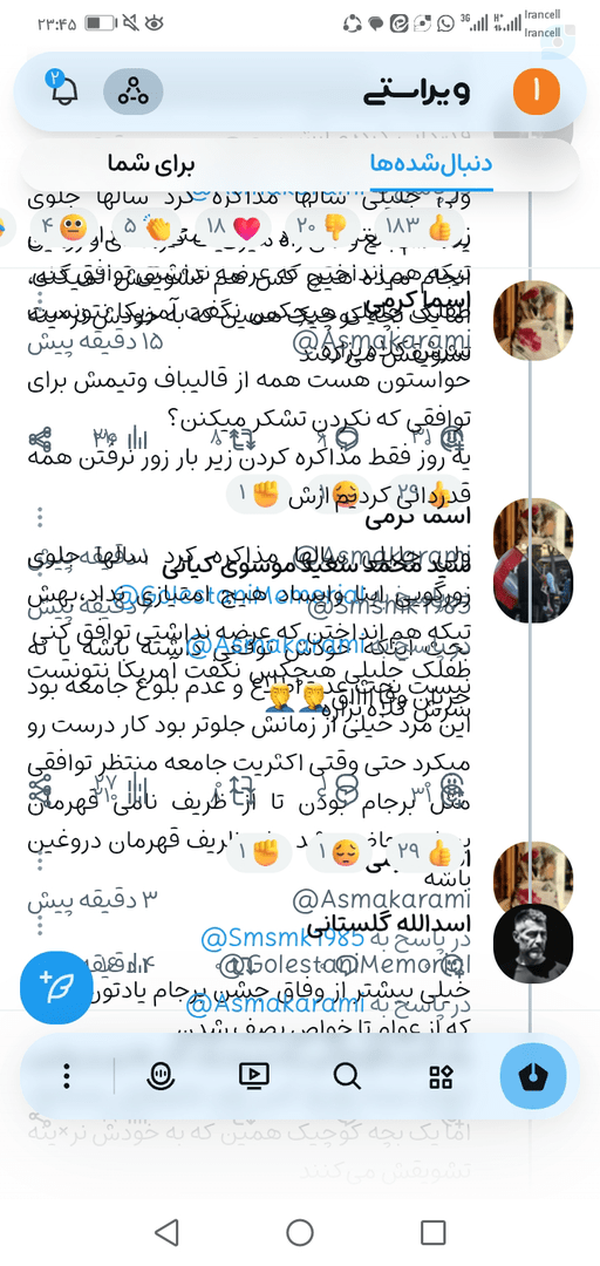Screen dimensions: 600x1266
Task: Open اسدالله گلستانی's profile picture
Action: point(533,946)
